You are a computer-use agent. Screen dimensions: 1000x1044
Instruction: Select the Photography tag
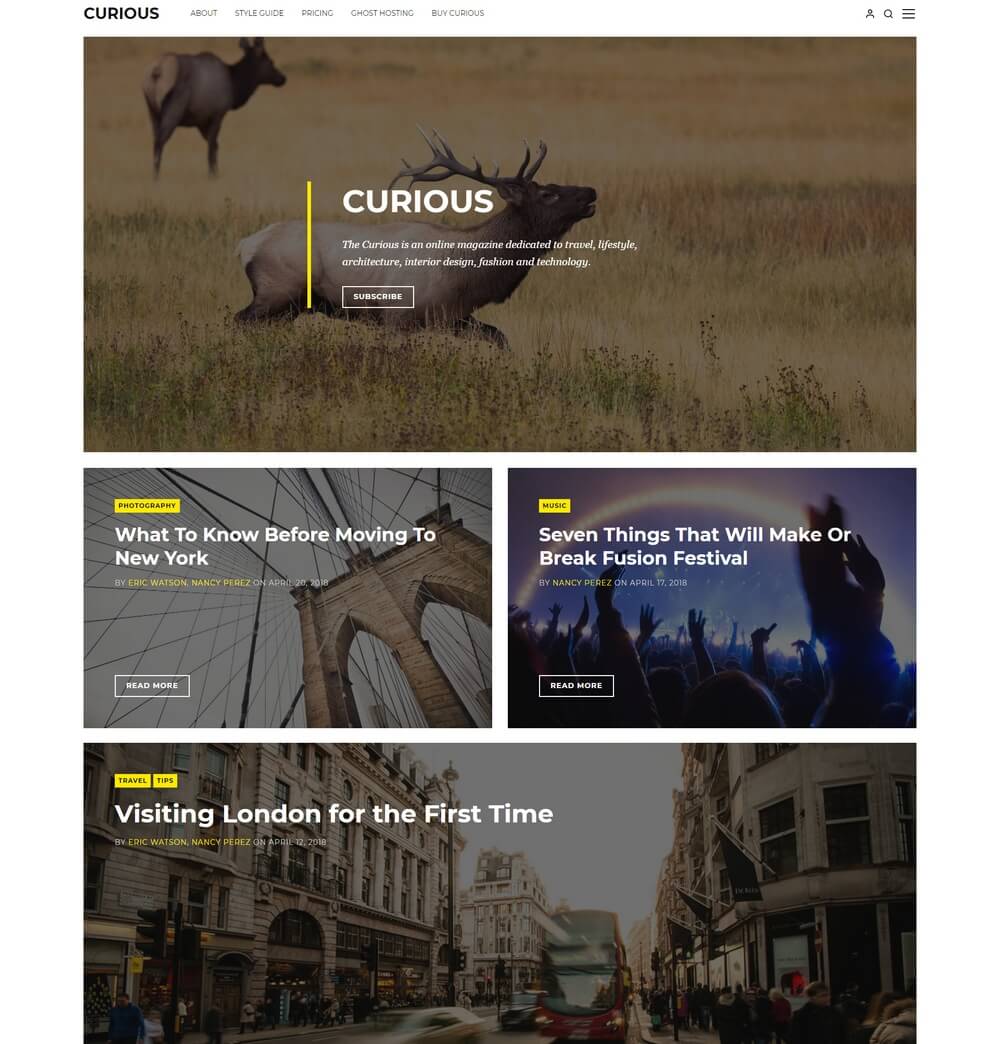(147, 506)
